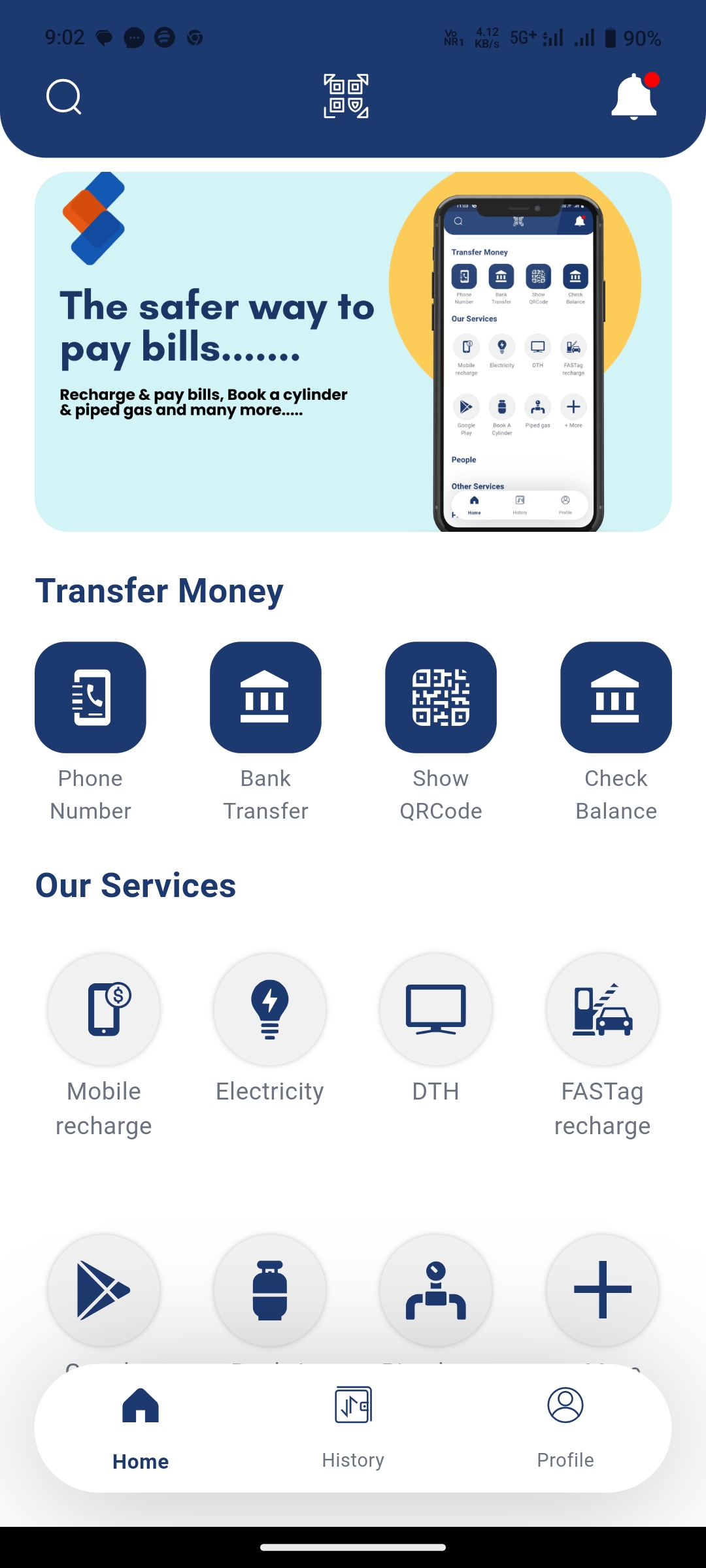Viewport: 706px width, 1568px height.
Task: Go to the Home tab
Action: 141,1428
